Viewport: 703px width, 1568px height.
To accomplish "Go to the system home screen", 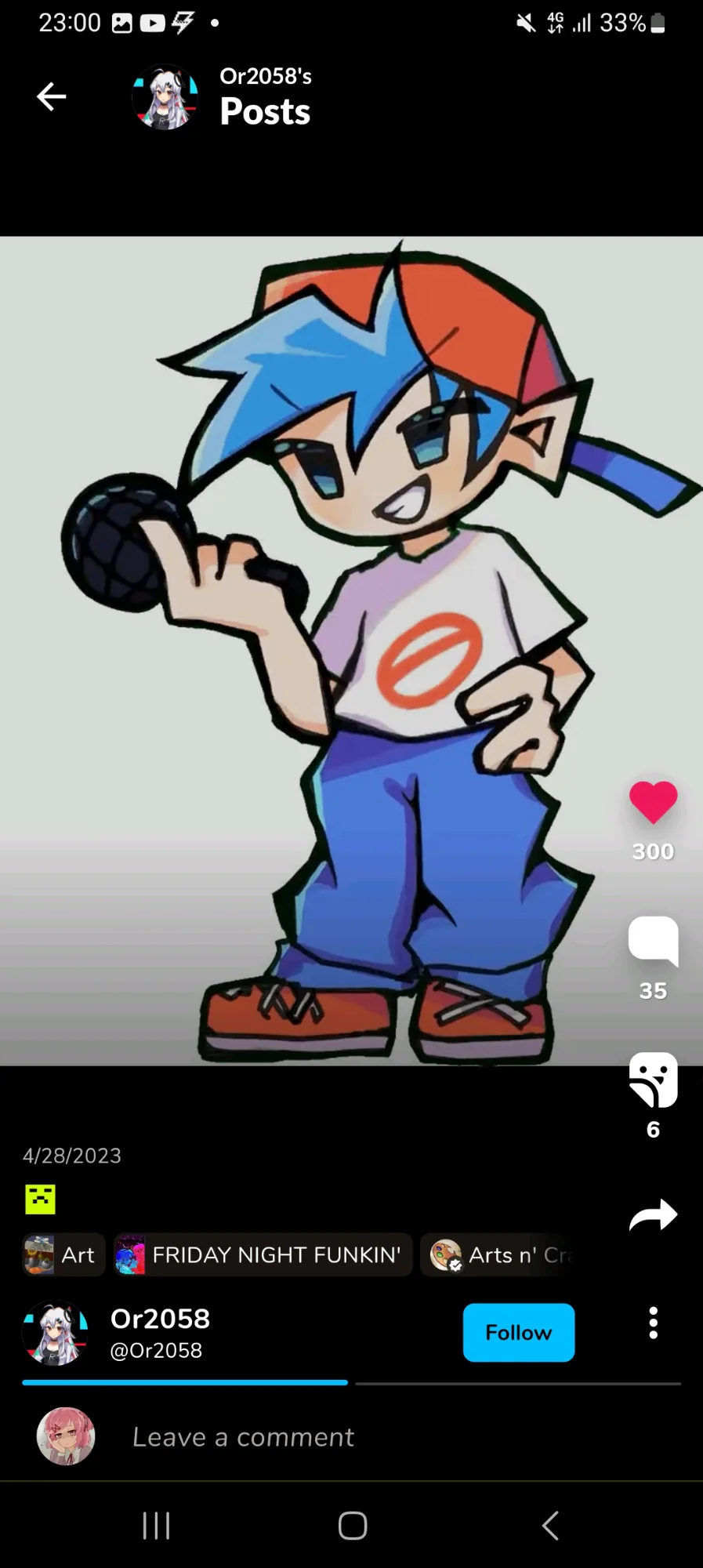I will click(x=352, y=1526).
